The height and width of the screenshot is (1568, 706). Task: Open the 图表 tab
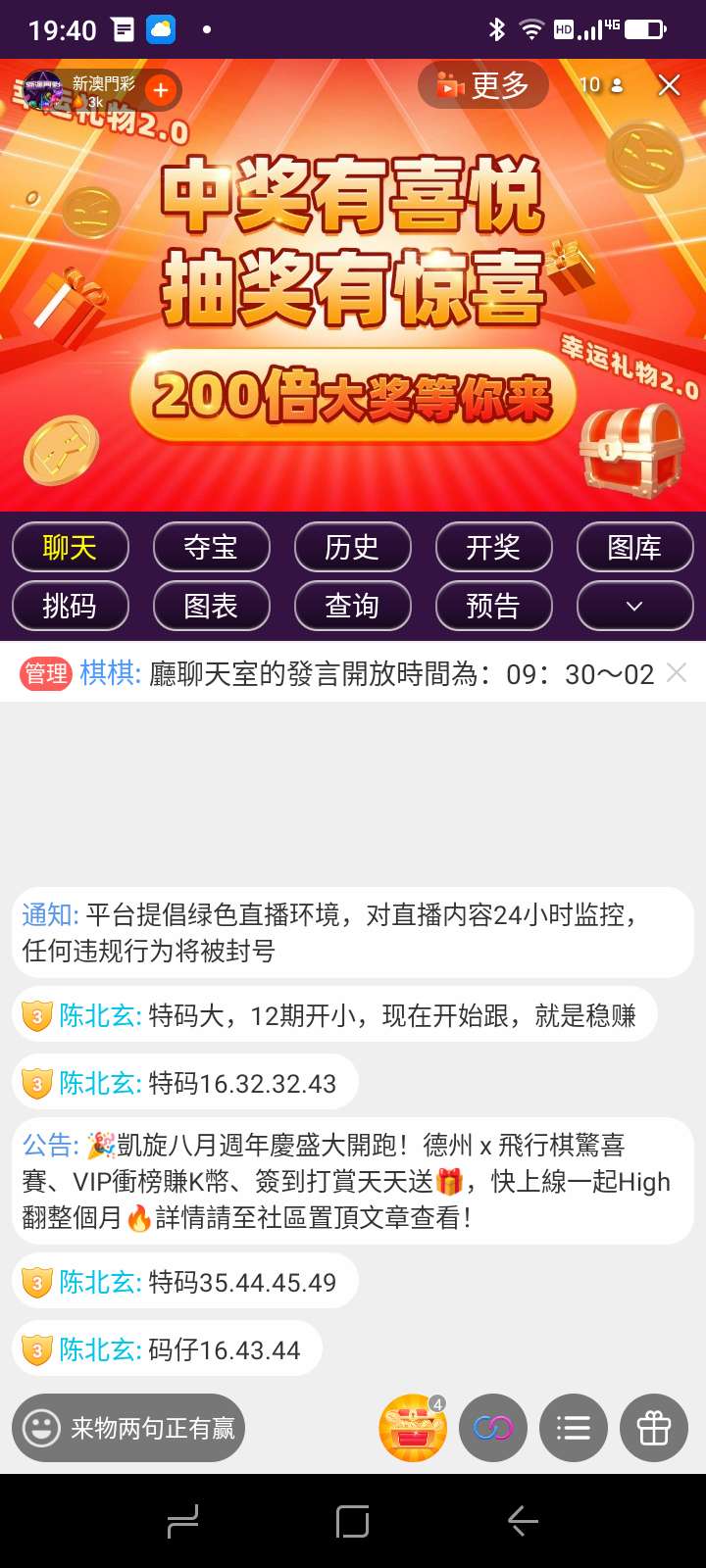click(x=211, y=606)
